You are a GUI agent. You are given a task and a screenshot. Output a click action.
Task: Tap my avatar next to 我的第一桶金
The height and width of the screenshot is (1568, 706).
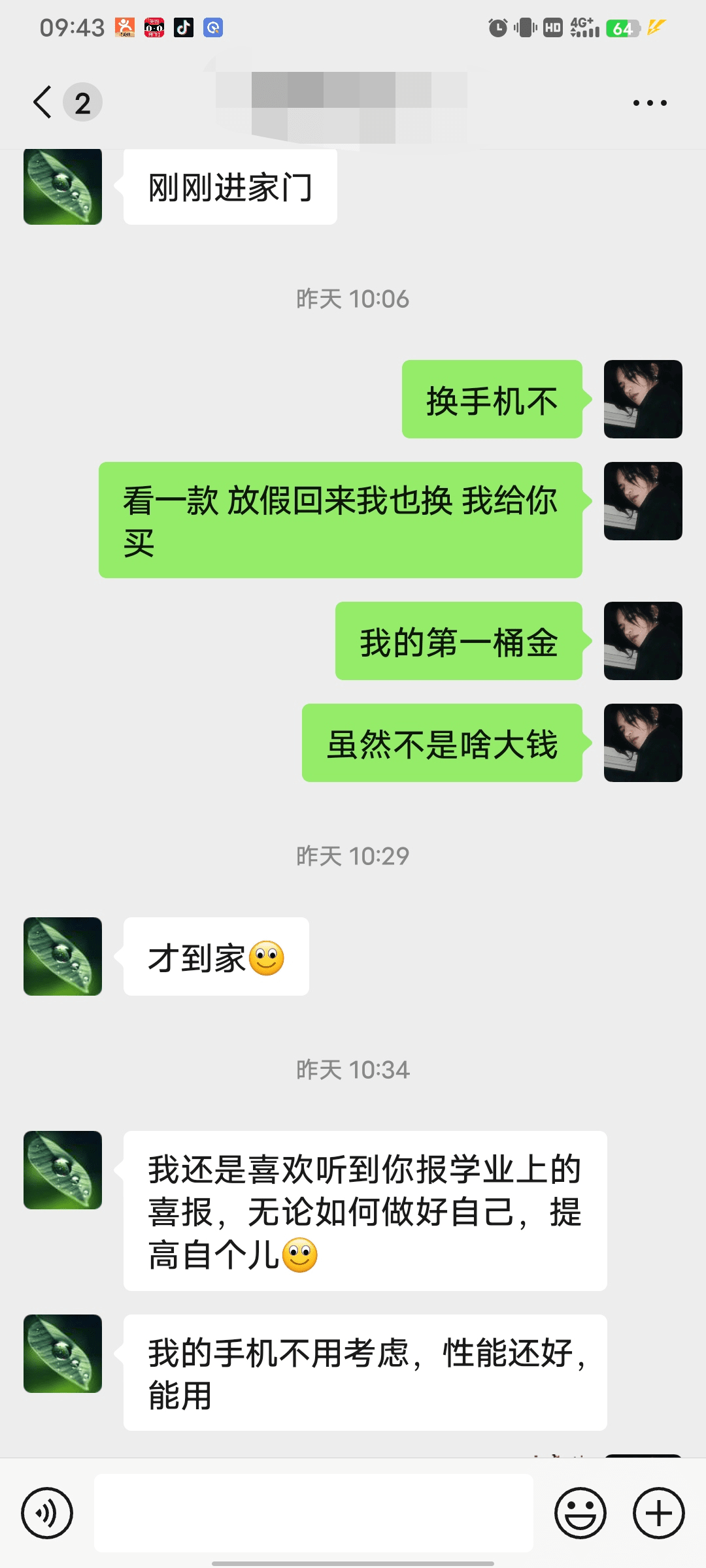click(643, 641)
